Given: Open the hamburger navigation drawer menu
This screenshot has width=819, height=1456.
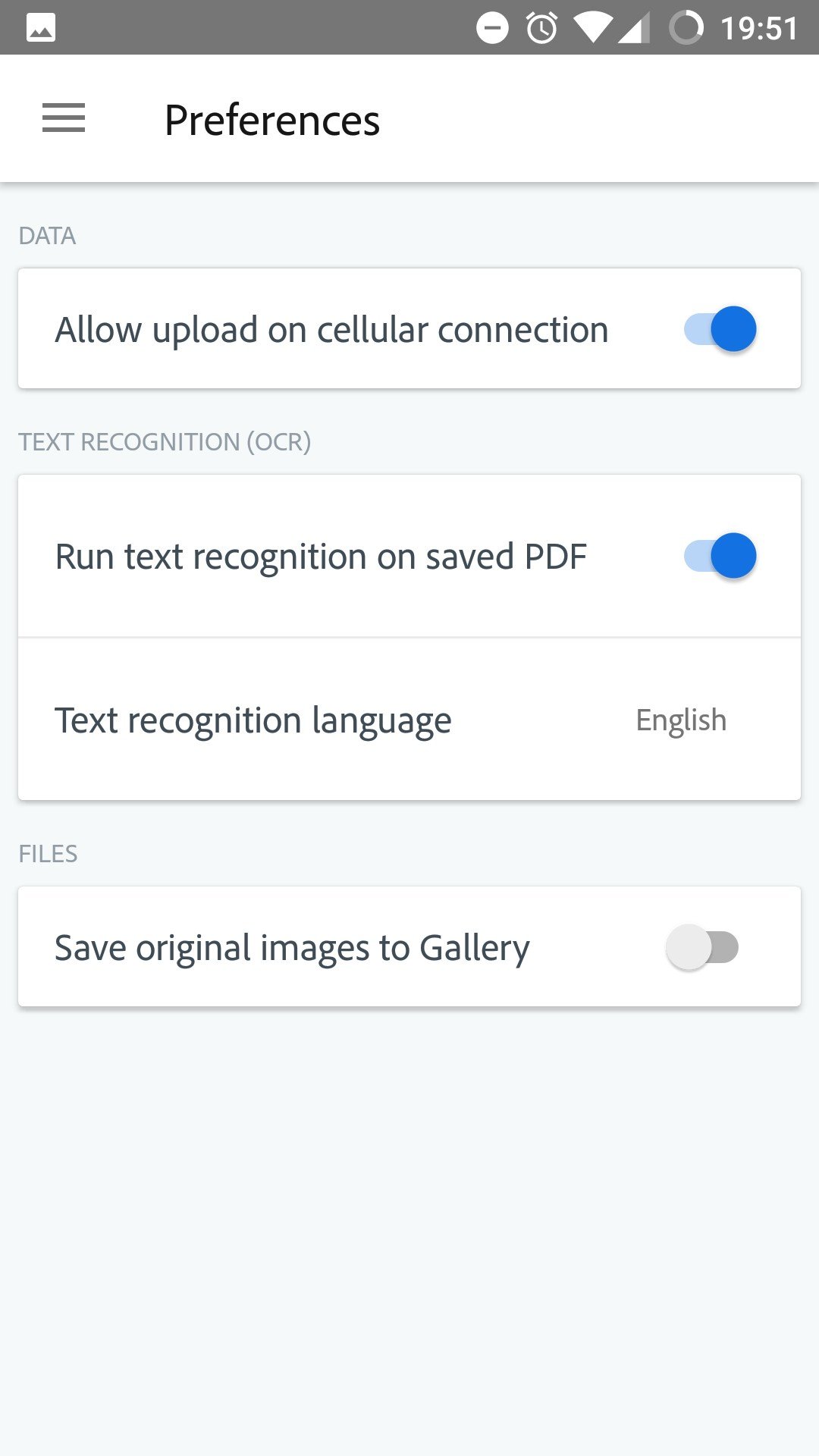Looking at the screenshot, I should 64,118.
